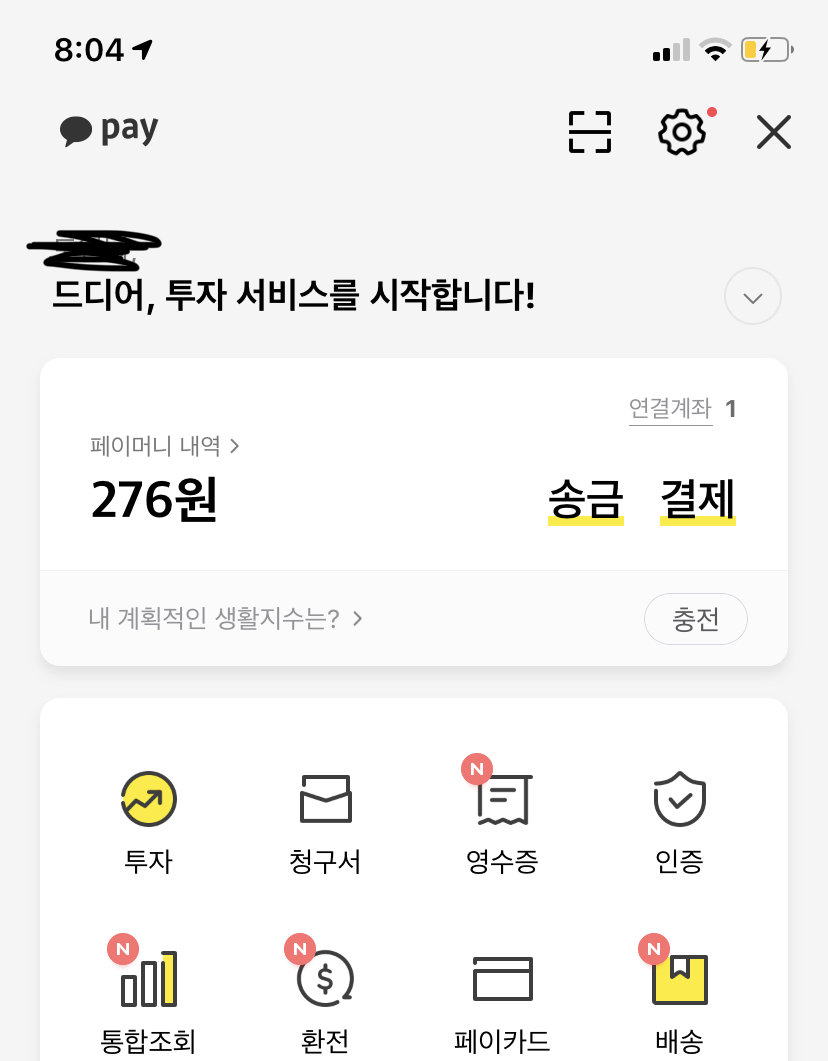Tap the 충전 top-up button

tap(696, 619)
